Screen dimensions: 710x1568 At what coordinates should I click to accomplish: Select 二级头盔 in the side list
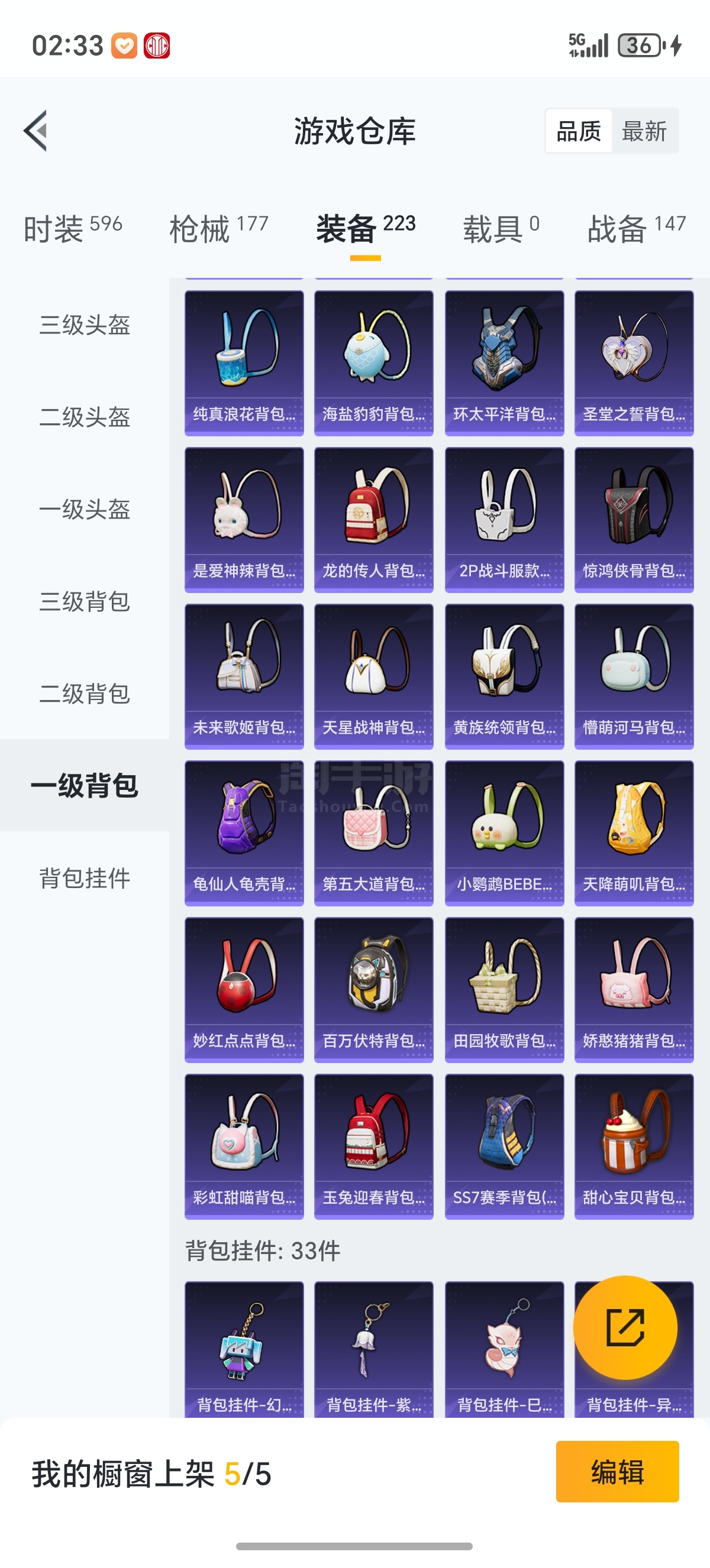point(85,417)
